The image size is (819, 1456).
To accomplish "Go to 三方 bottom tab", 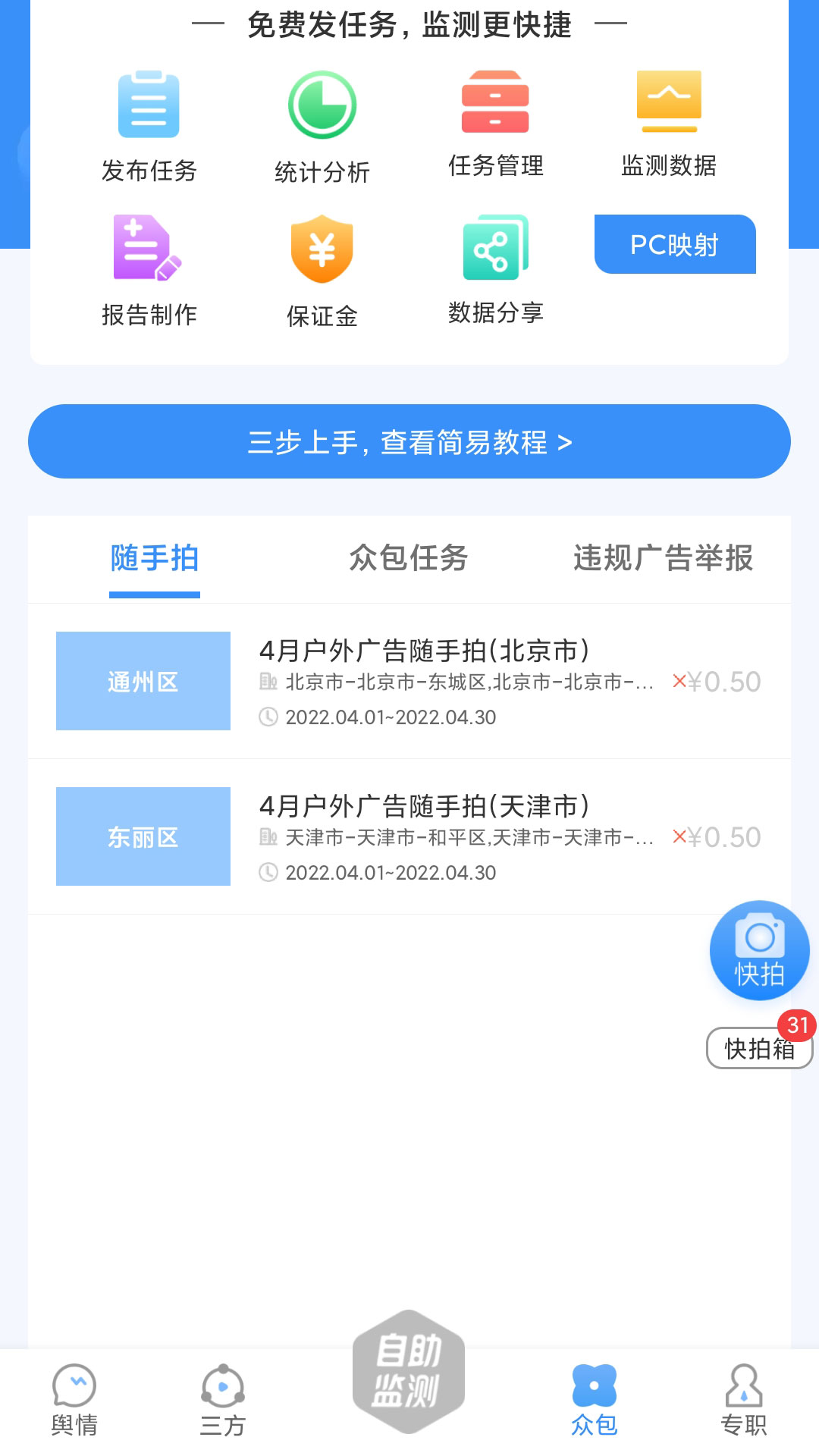I will click(x=222, y=1400).
